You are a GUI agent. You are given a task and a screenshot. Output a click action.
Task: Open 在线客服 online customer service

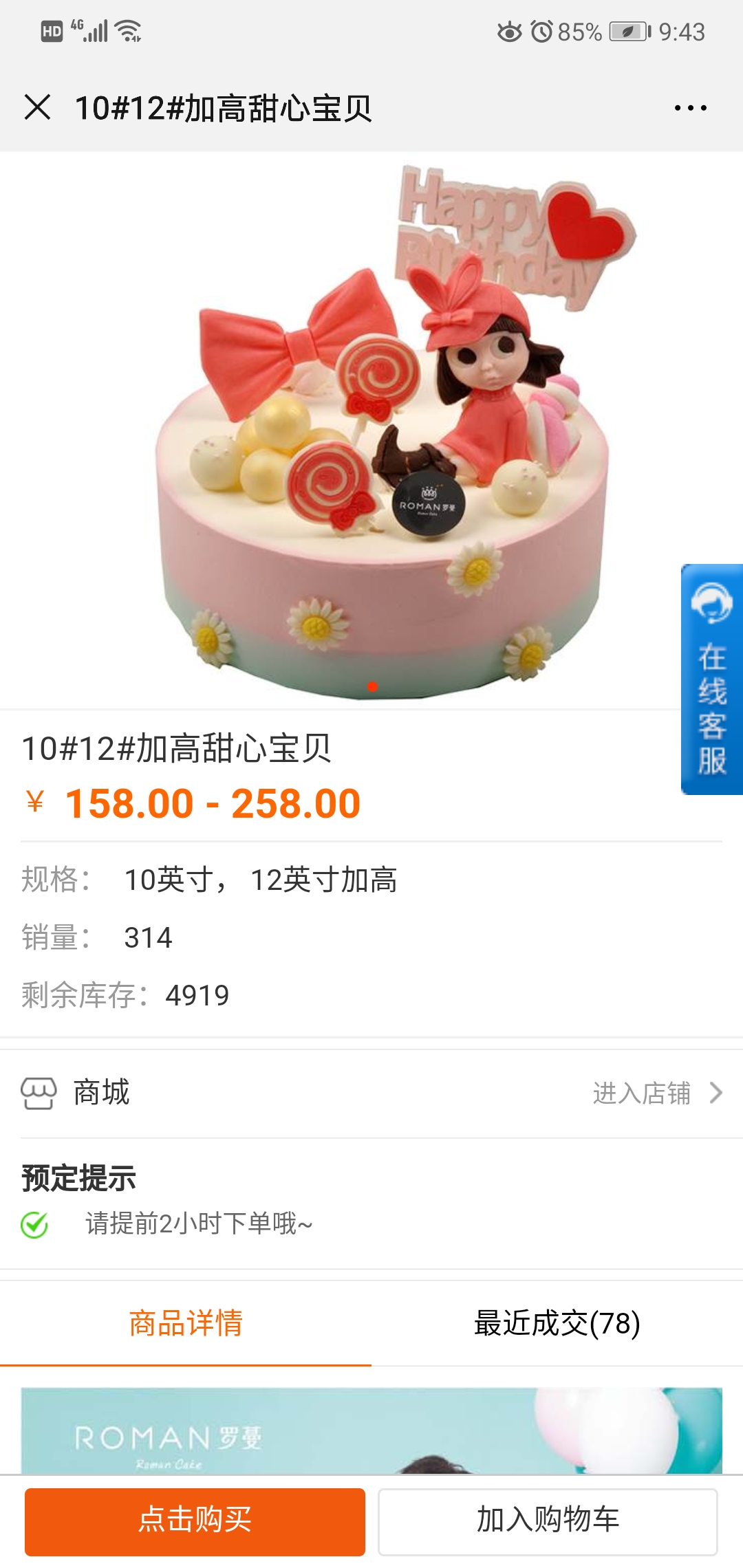(x=712, y=679)
